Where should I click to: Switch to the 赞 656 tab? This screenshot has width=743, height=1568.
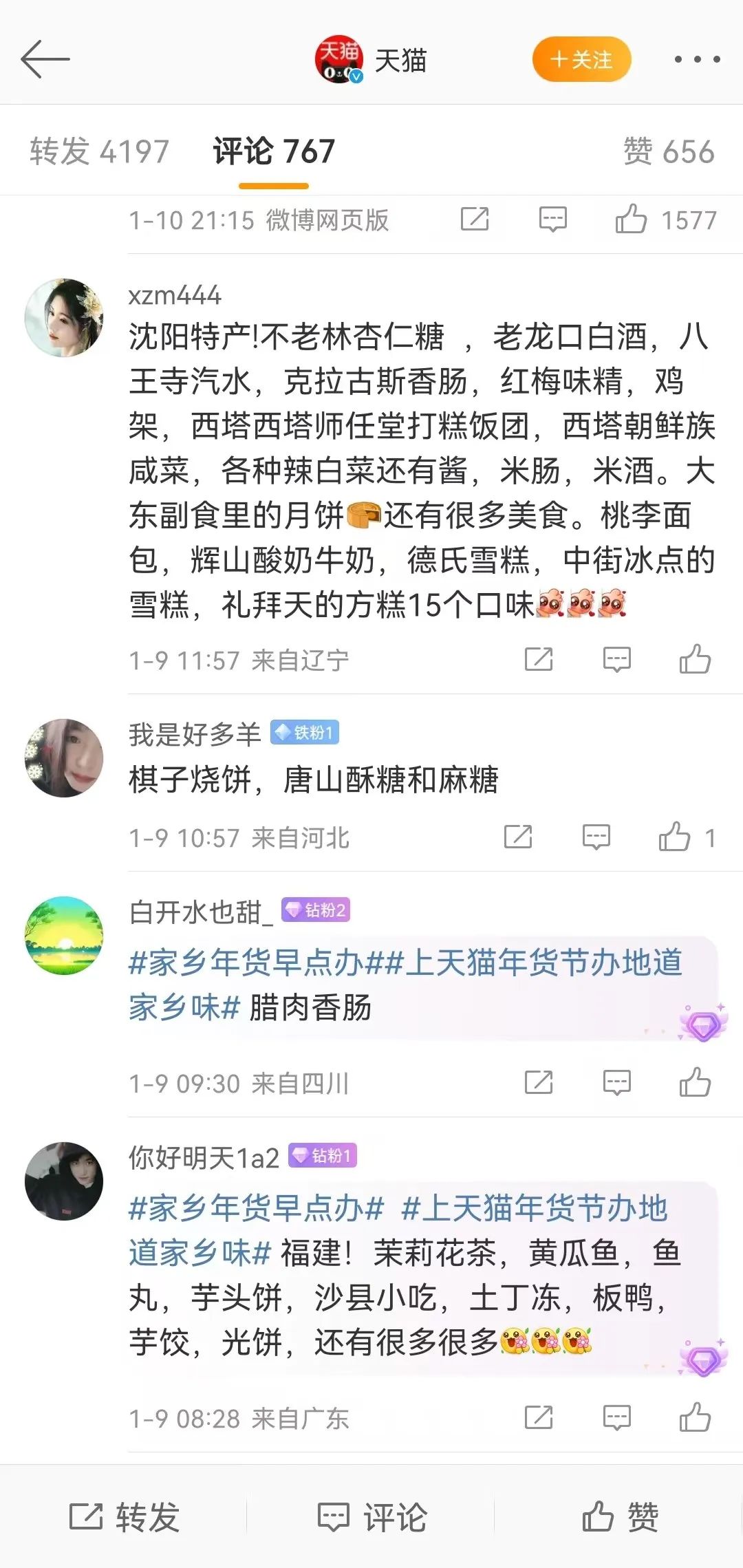pyautogui.click(x=668, y=151)
